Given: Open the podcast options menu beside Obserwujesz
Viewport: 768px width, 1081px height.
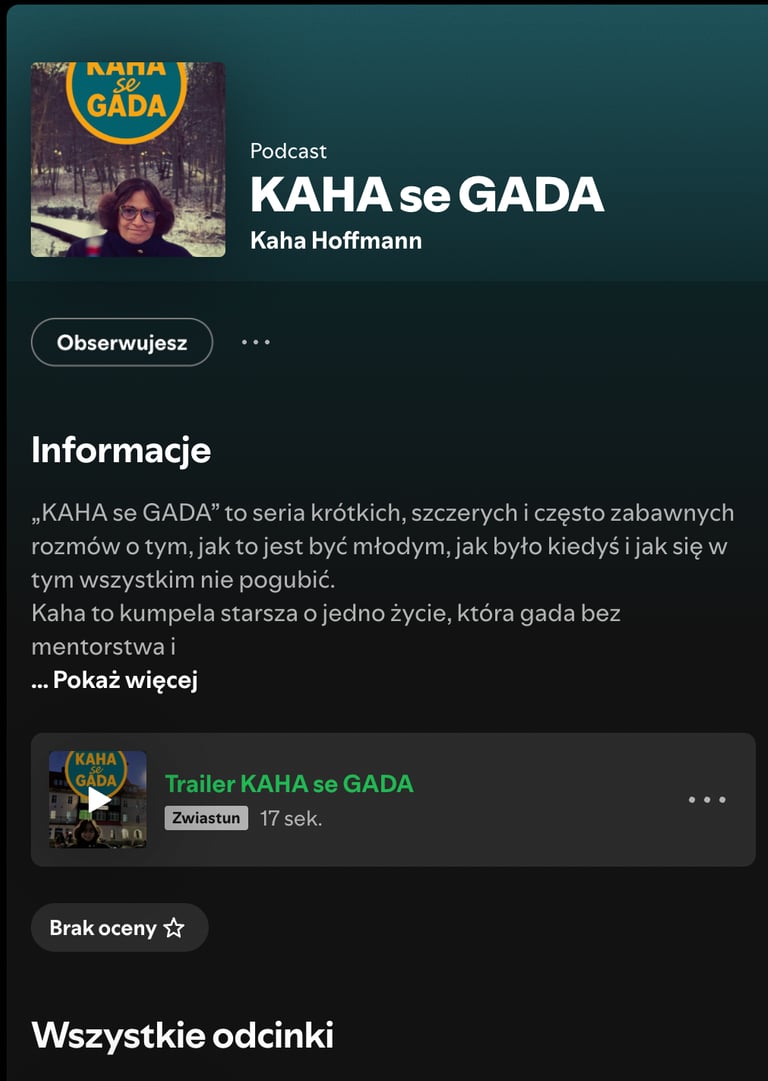Looking at the screenshot, I should point(256,342).
